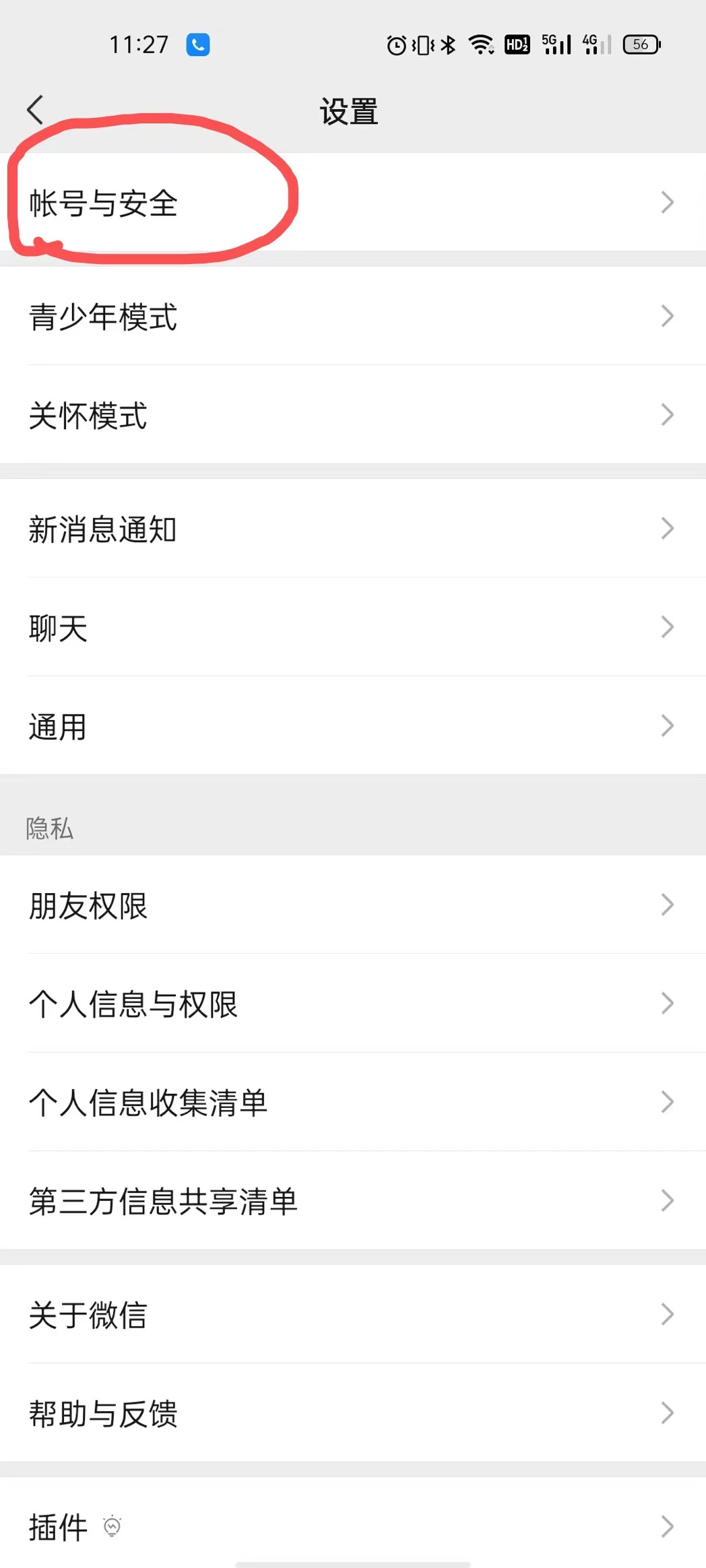Open 帐号与安全 settings
The image size is (706, 1568).
pyautogui.click(x=353, y=202)
